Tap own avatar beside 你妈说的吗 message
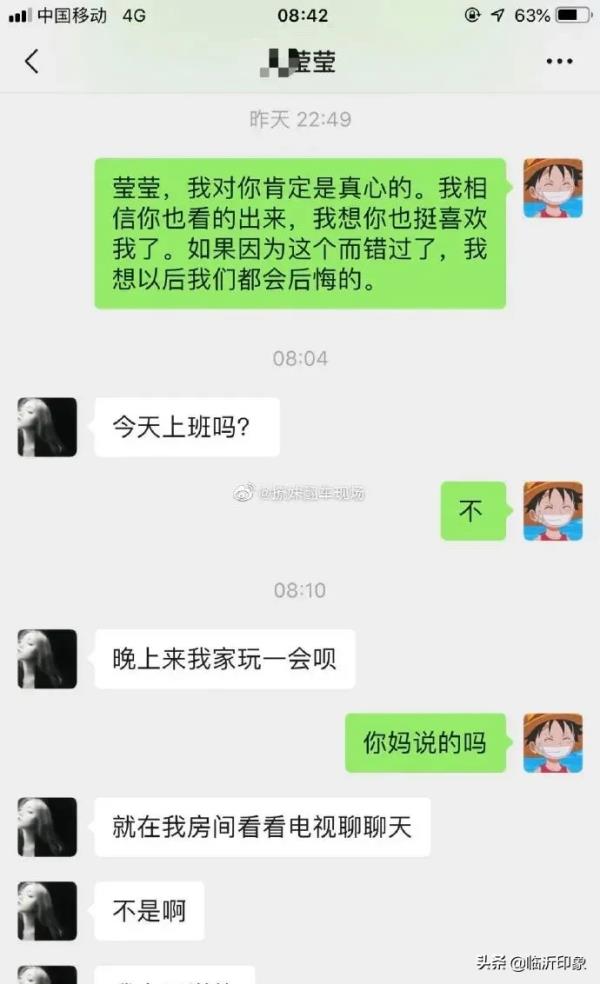 click(x=552, y=742)
